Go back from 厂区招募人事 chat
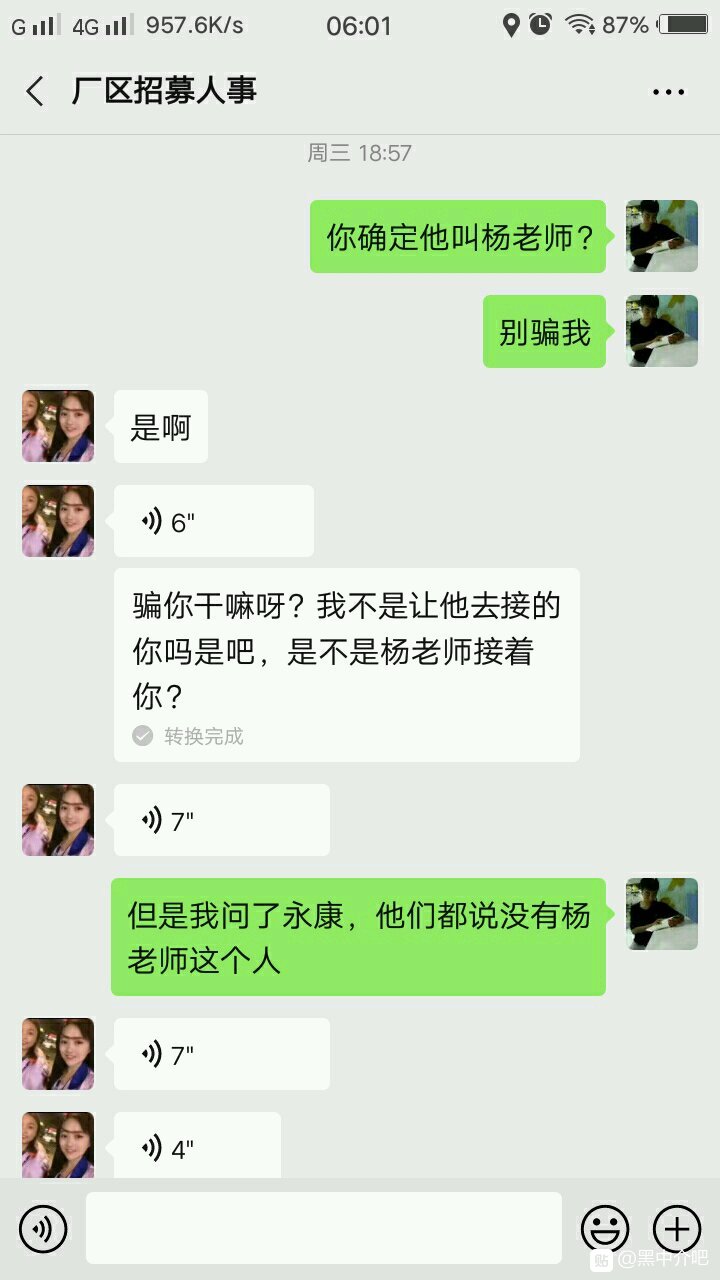Viewport: 720px width, 1280px height. click(35, 91)
